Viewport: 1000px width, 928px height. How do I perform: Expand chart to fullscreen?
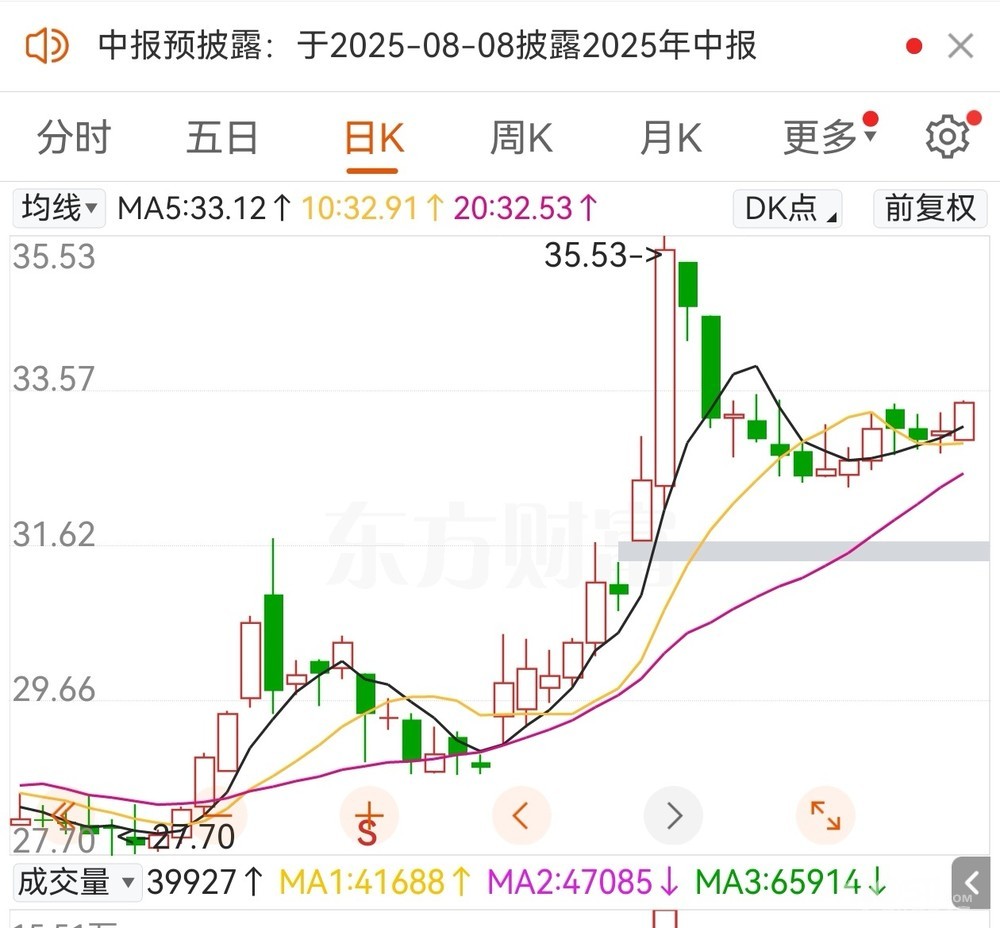tap(825, 816)
